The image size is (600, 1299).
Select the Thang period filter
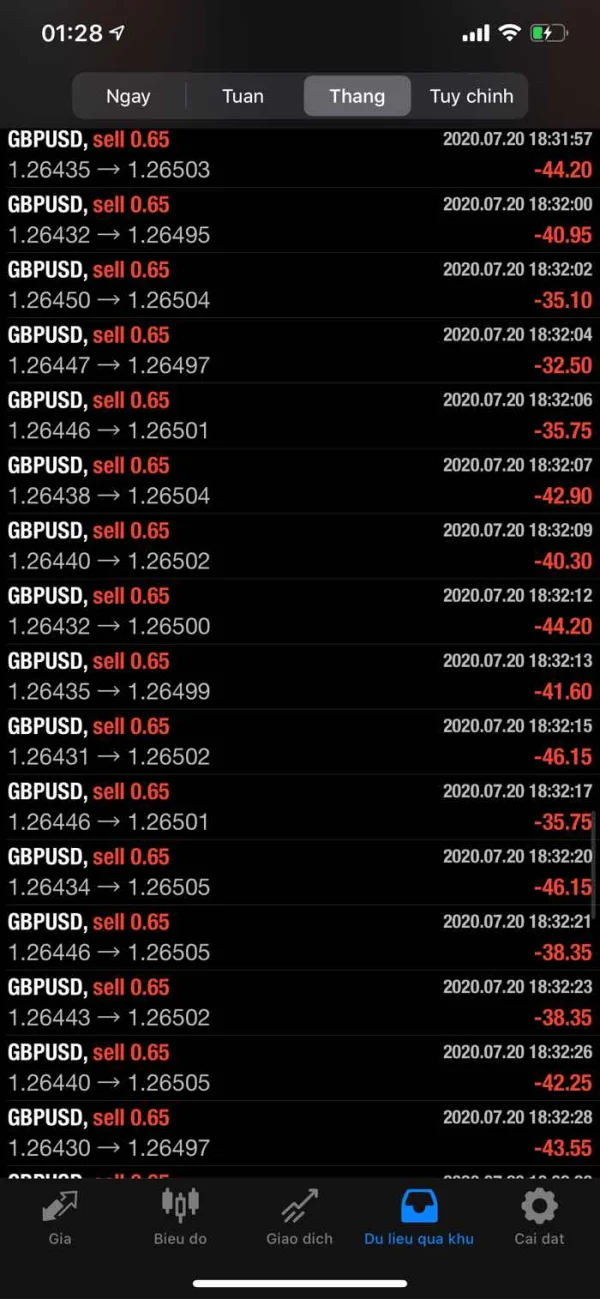coord(357,97)
